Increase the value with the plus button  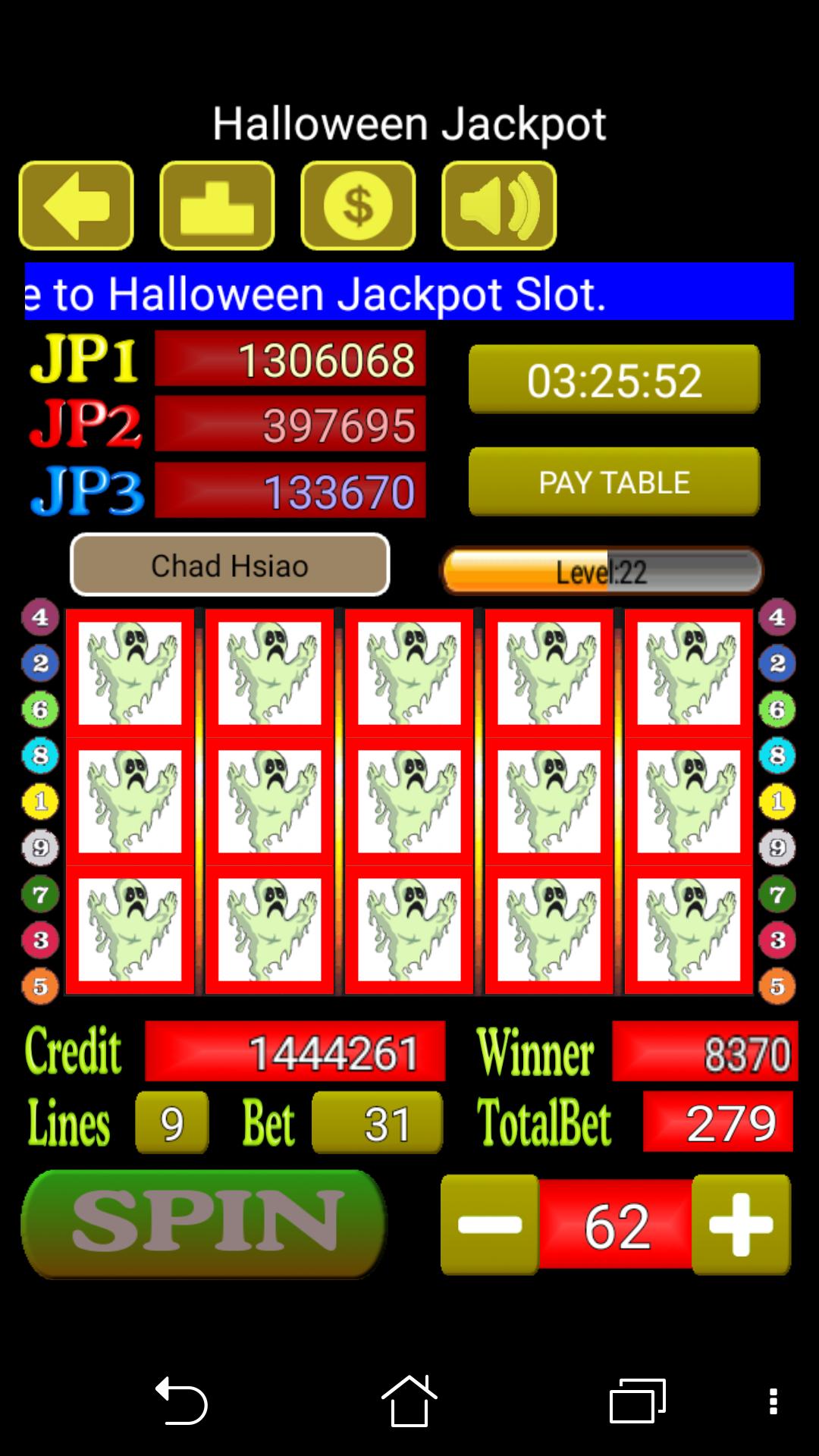pyautogui.click(x=741, y=1224)
